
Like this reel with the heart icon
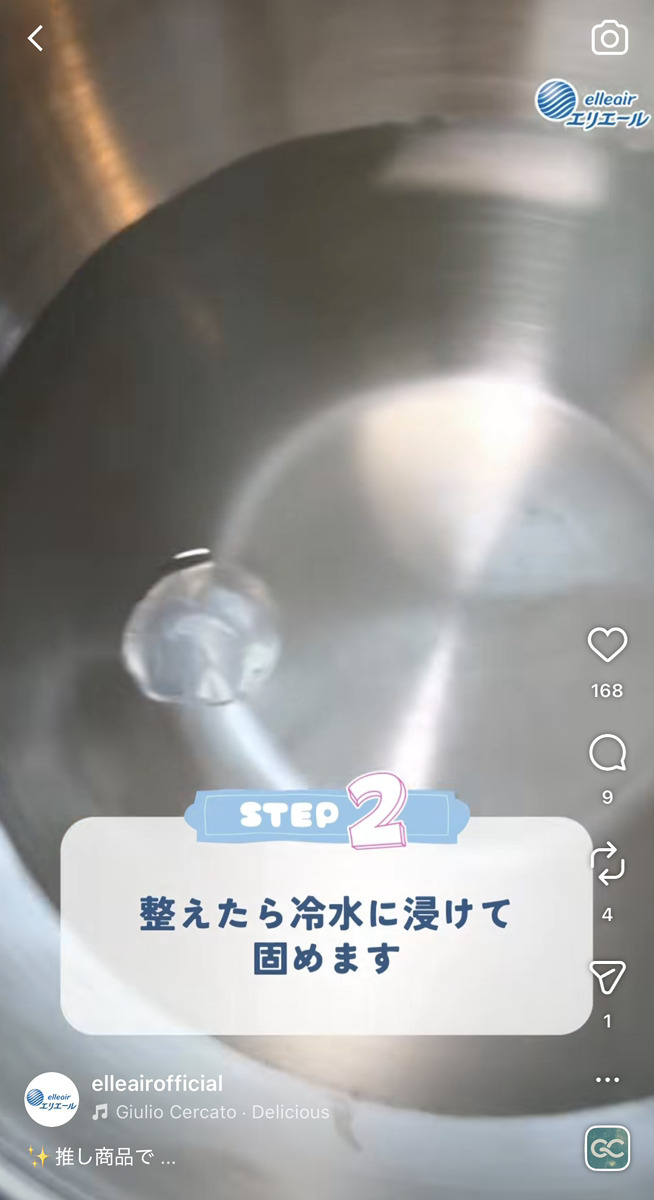(x=607, y=646)
